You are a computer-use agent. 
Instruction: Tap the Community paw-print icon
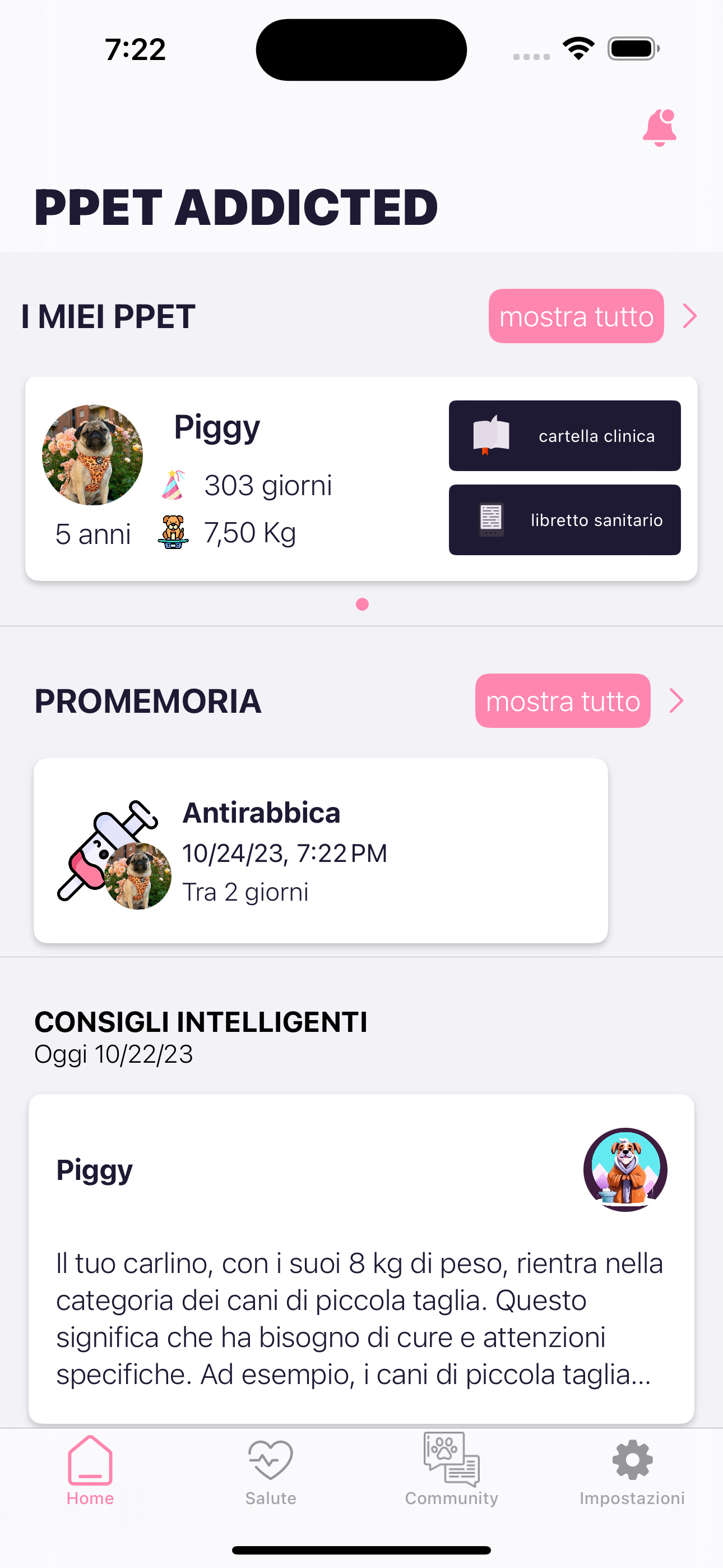tap(451, 1457)
